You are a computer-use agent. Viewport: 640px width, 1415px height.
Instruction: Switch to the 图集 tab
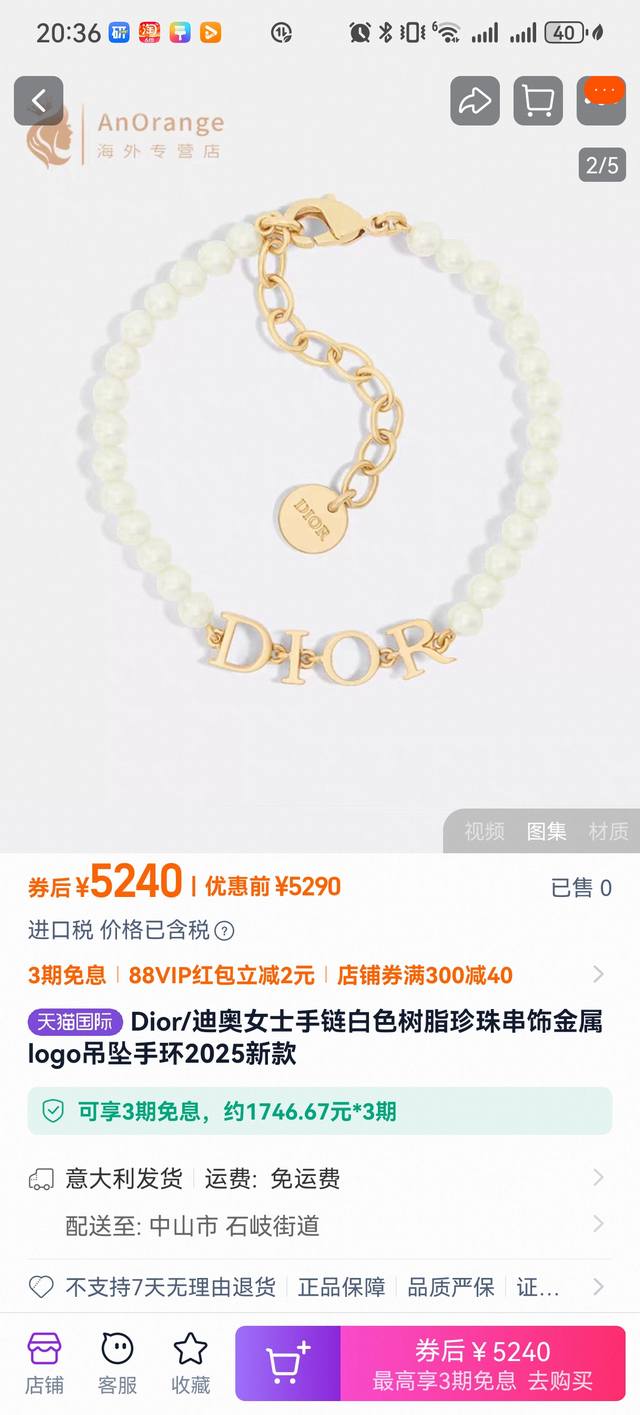coord(546,831)
